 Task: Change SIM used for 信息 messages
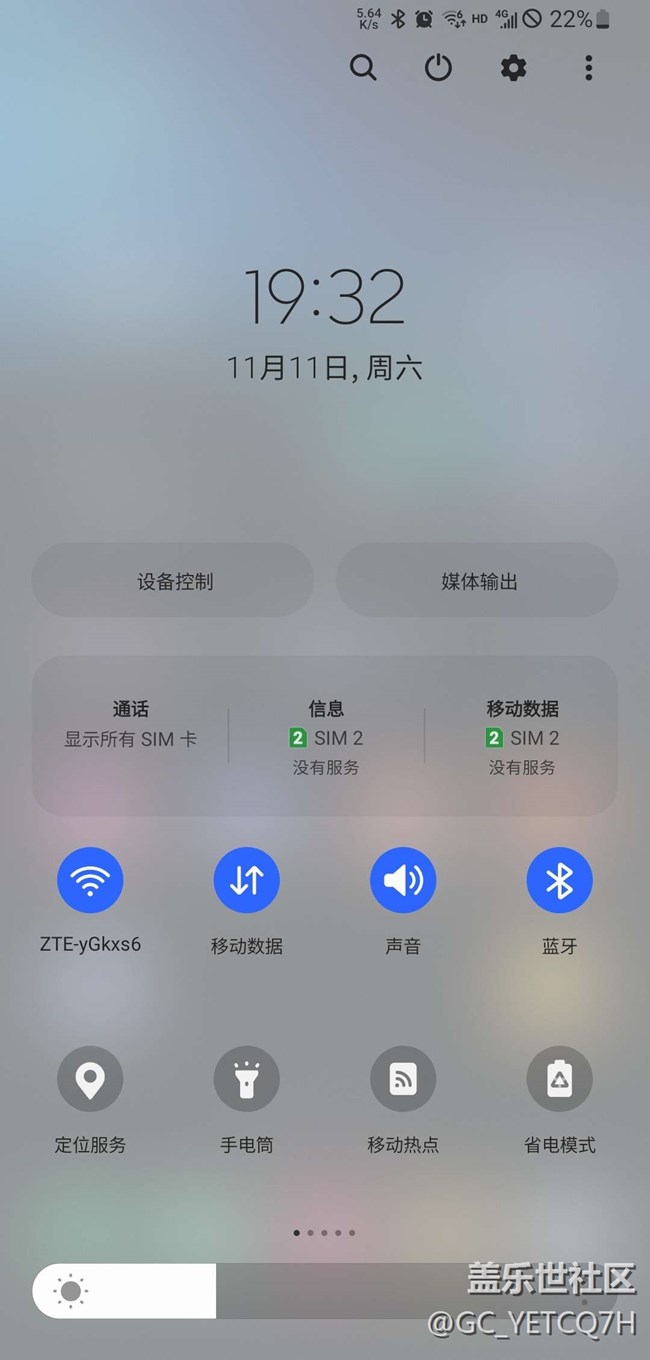(326, 737)
